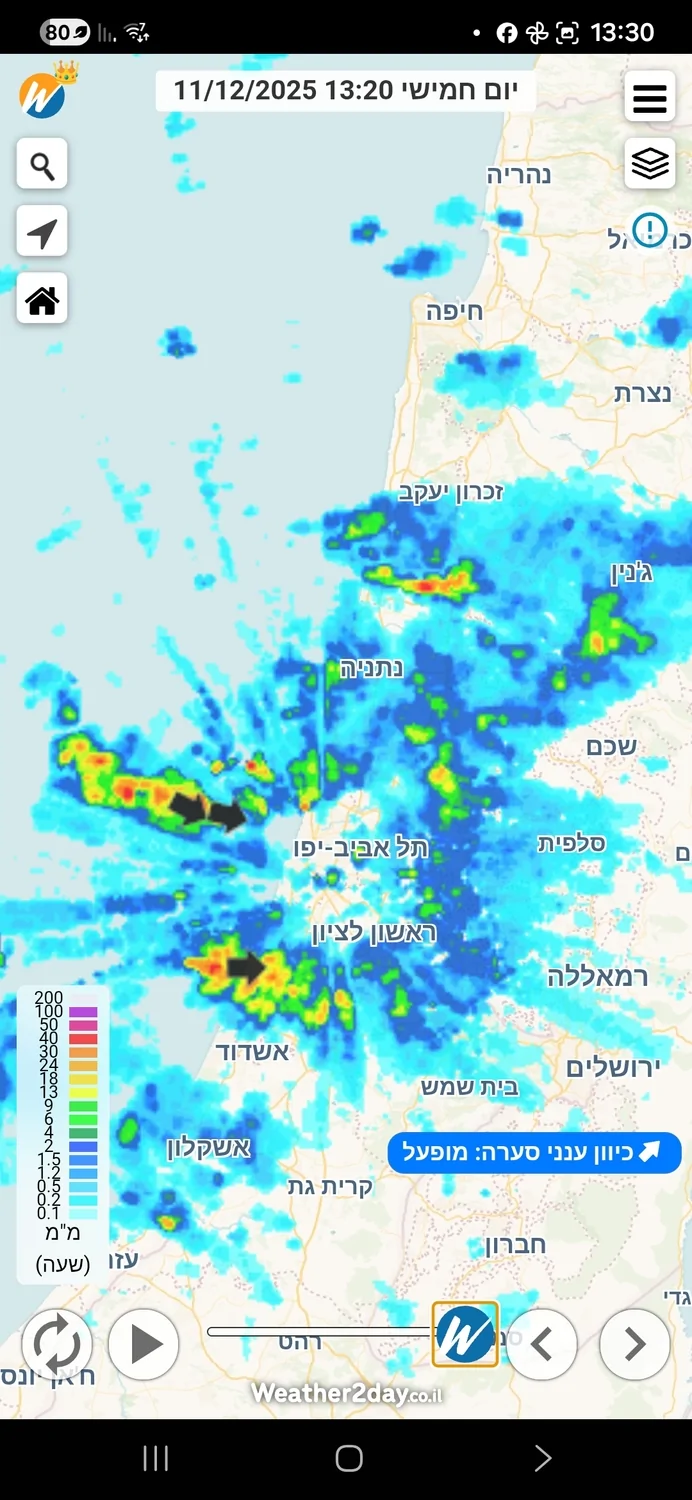Step to previous radar frame
Viewport: 692px width, 1500px height.
(541, 1344)
